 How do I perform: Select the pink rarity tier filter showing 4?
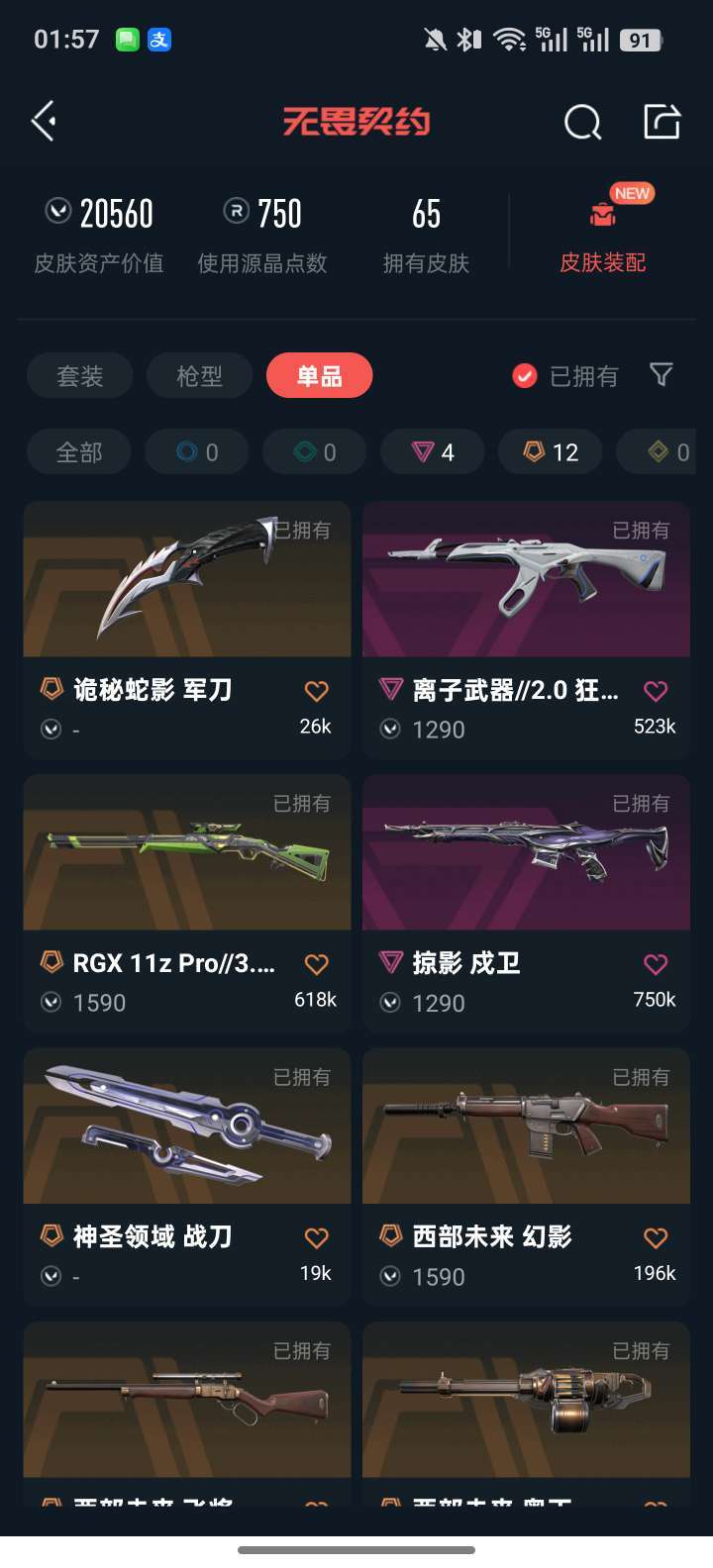(432, 451)
